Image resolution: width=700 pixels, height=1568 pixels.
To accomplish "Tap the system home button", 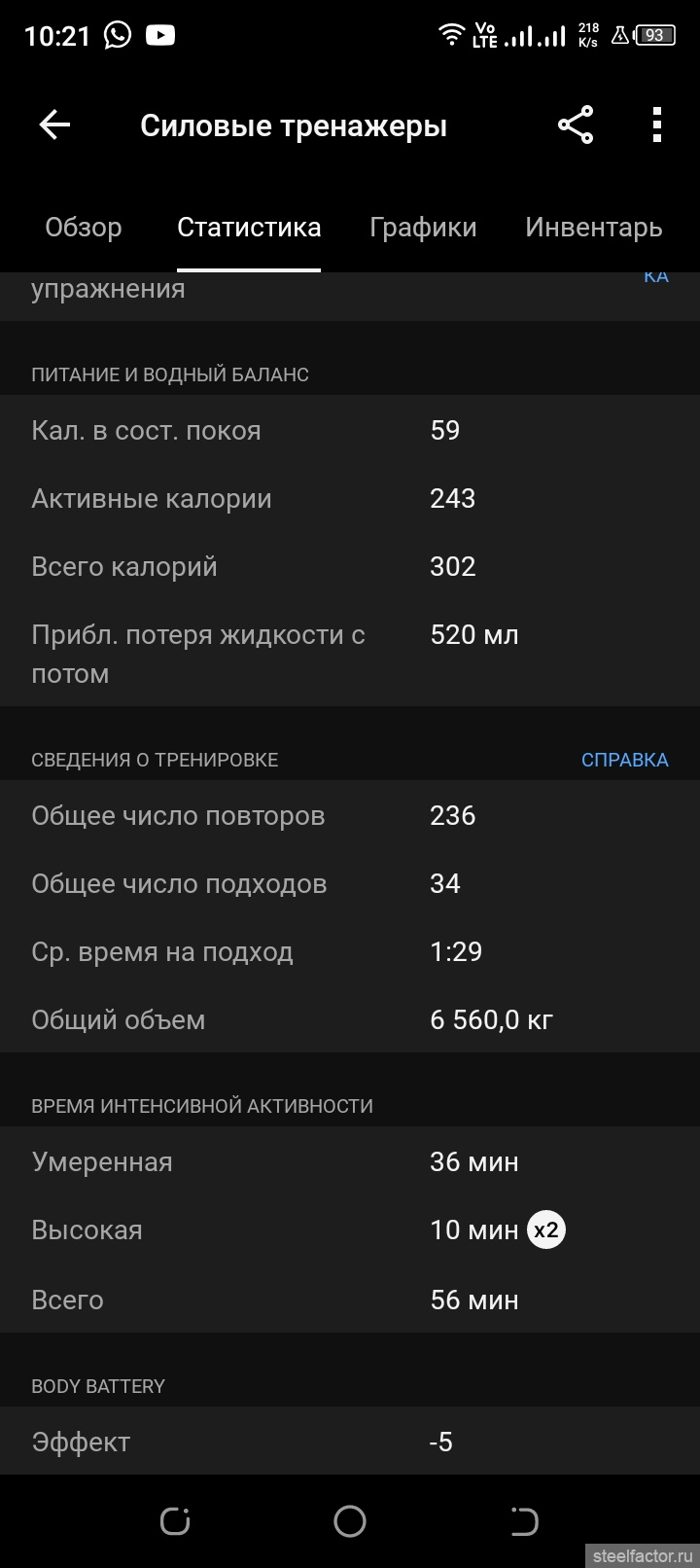I will 350,1520.
